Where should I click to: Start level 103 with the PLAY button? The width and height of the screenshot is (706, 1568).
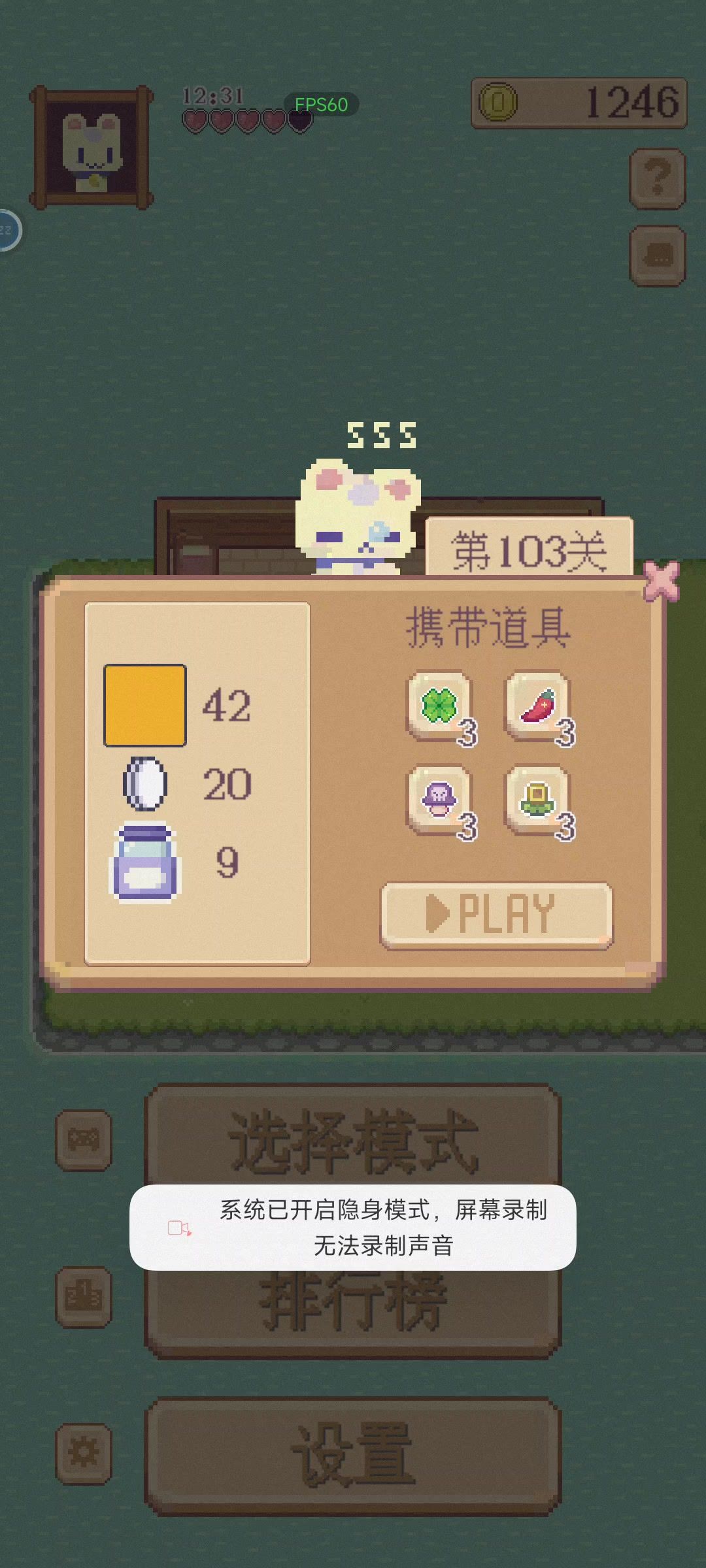coord(496,914)
